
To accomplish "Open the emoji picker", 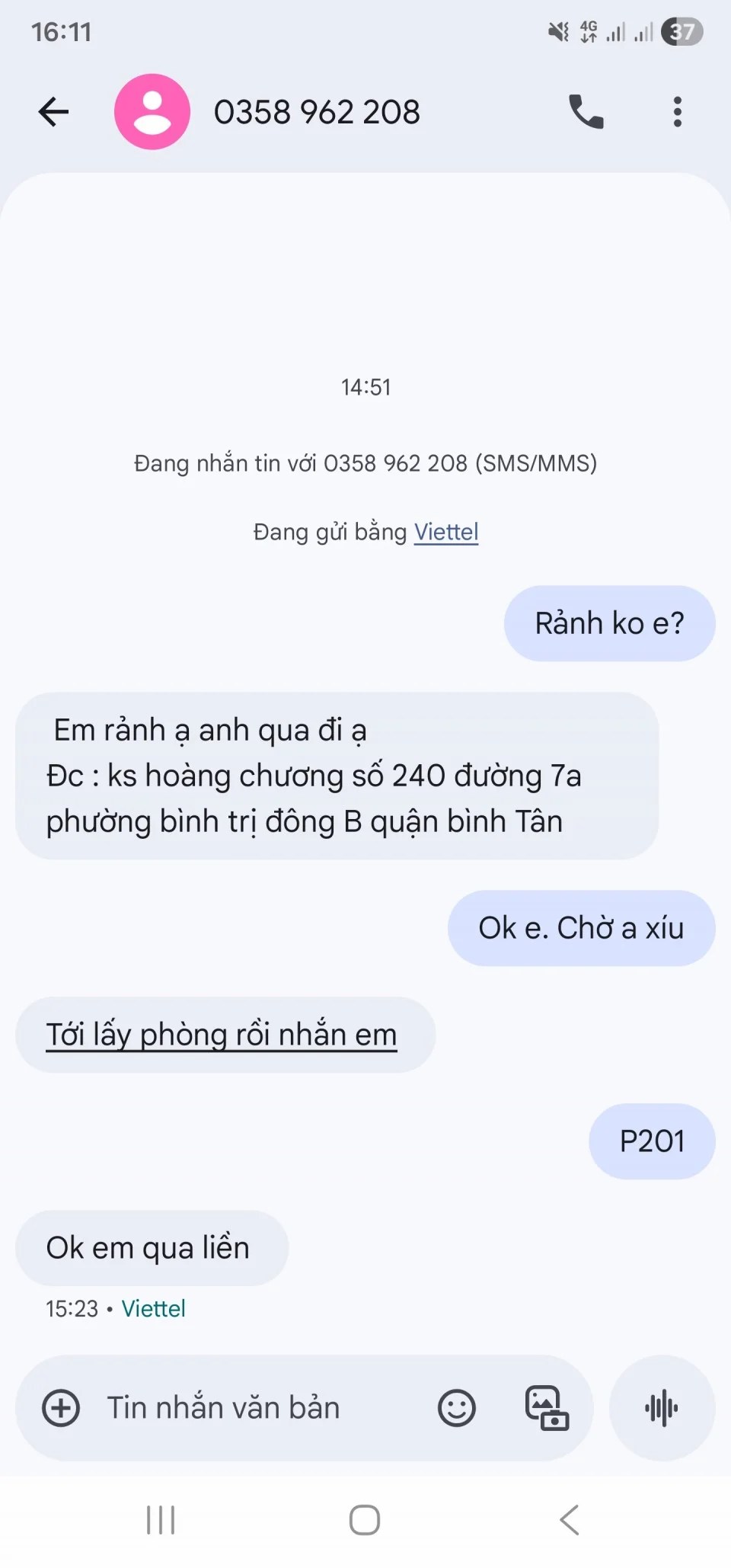I will tap(456, 1408).
